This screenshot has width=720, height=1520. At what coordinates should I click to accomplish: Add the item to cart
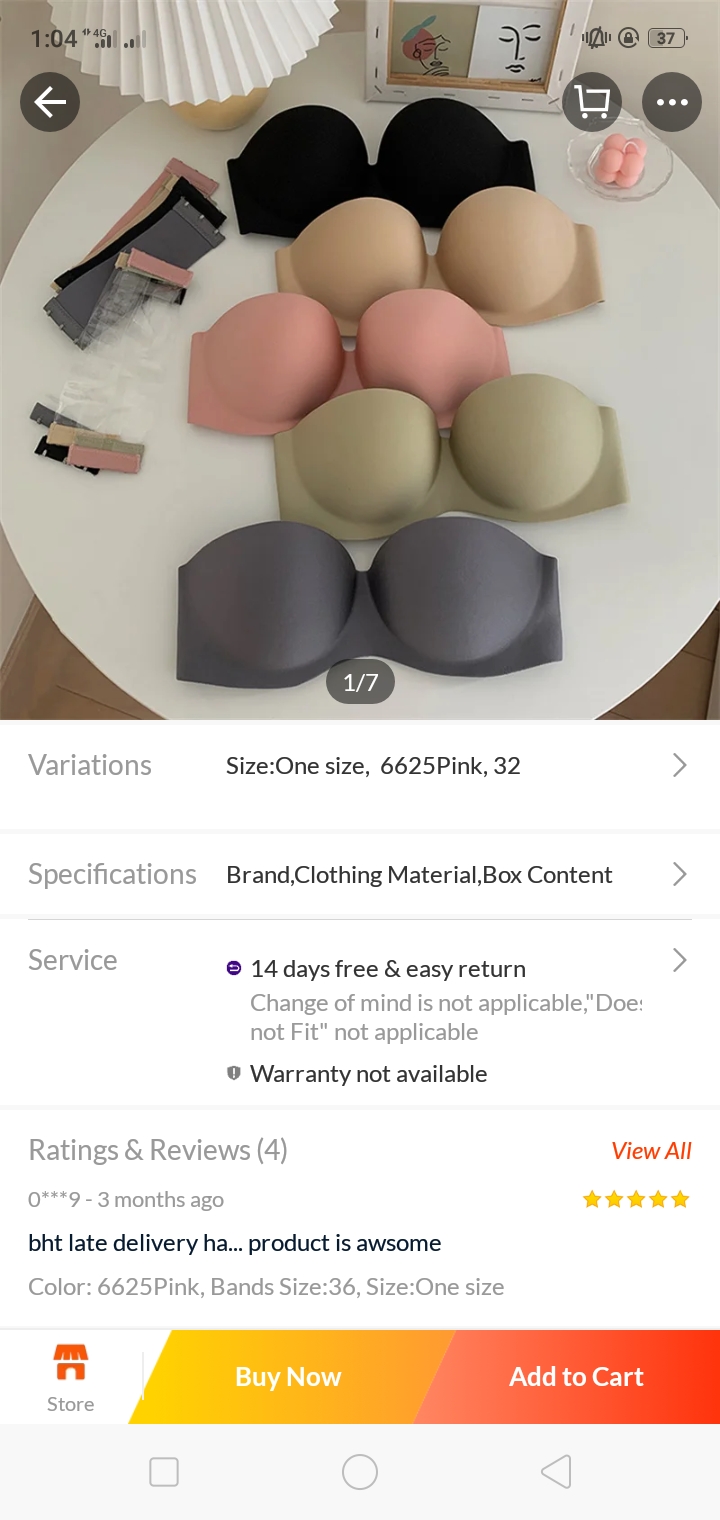tap(576, 1377)
